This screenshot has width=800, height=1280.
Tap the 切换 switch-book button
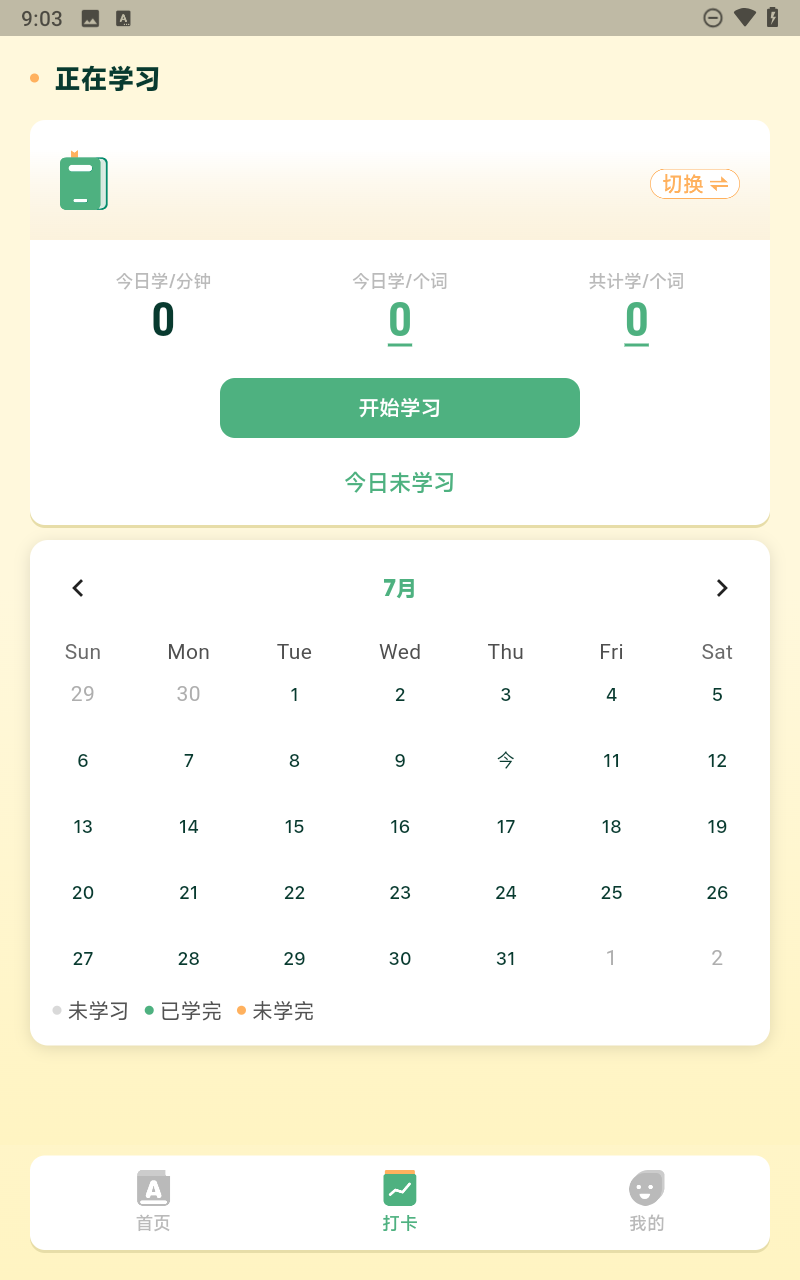[x=694, y=183]
